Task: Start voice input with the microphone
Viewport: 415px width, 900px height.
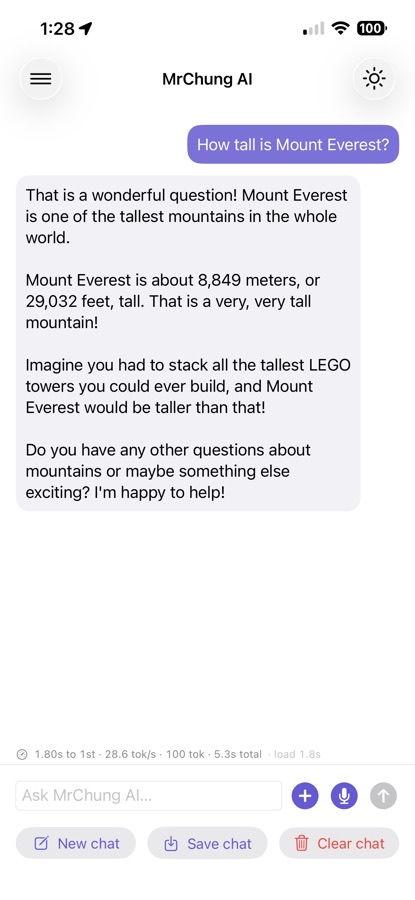Action: coord(344,796)
